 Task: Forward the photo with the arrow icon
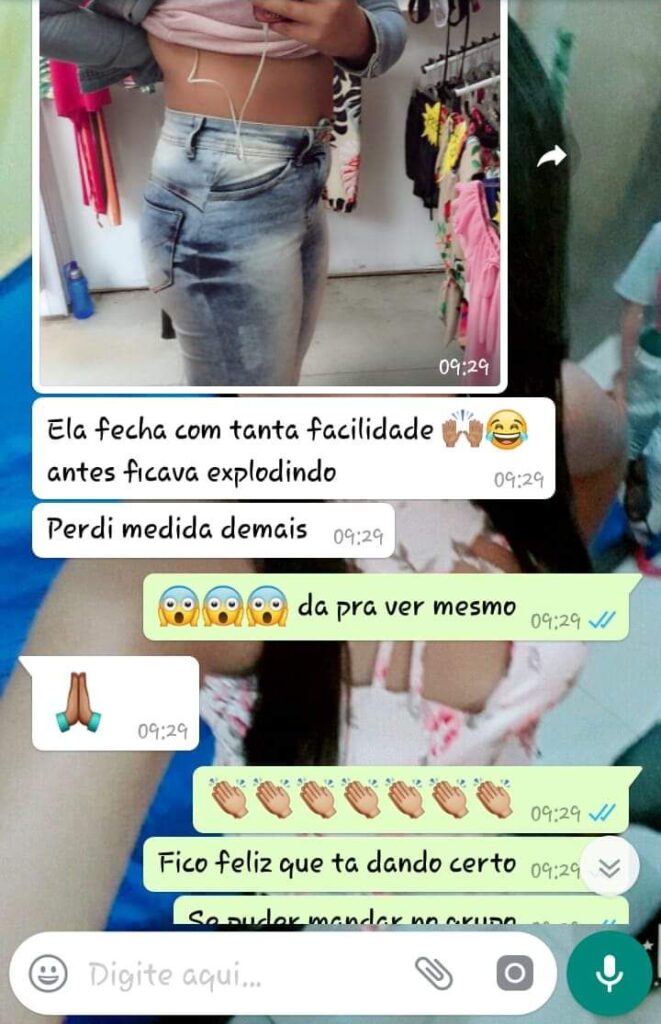pos(551,157)
